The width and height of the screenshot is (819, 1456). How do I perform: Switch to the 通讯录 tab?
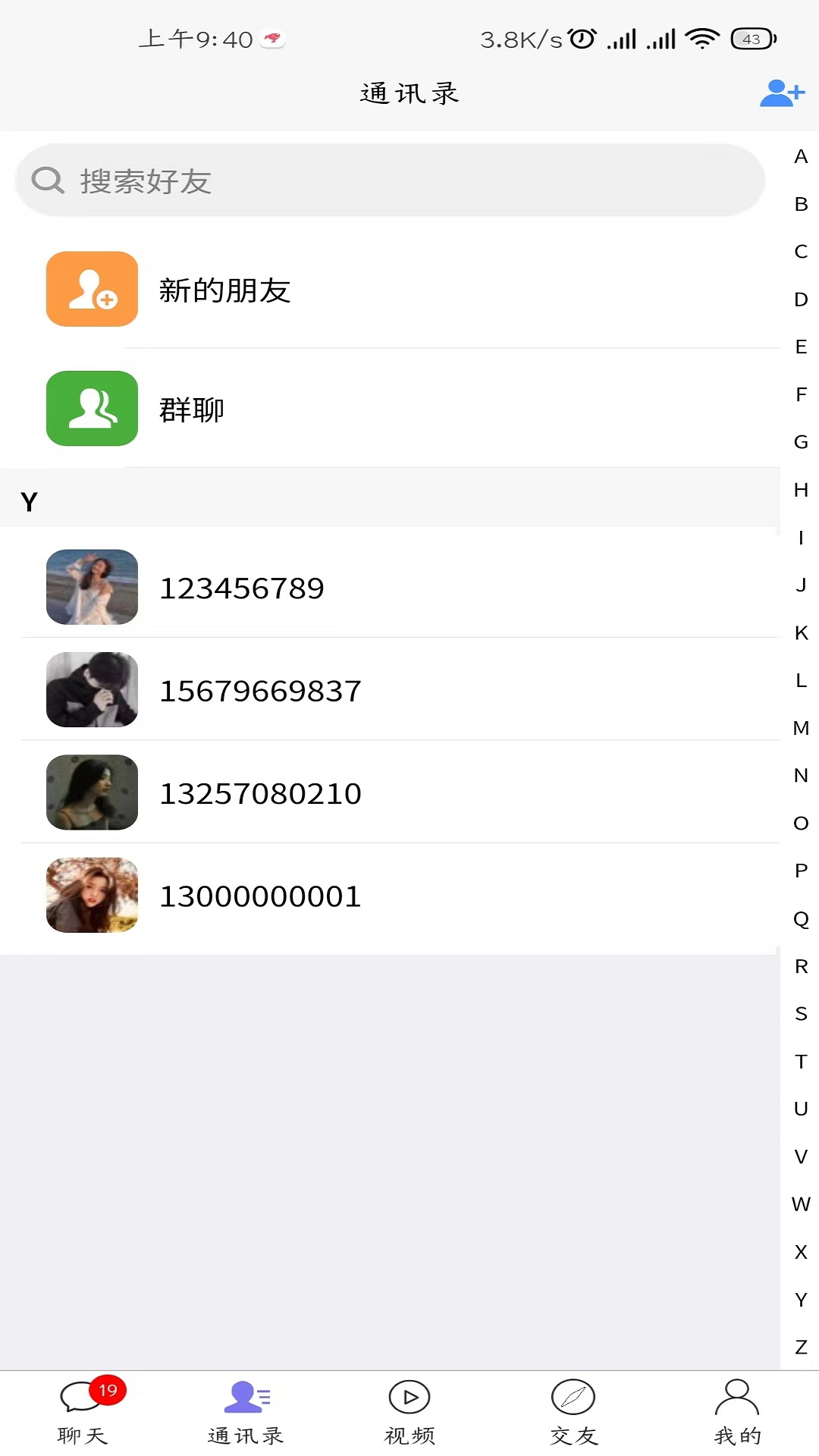click(245, 1410)
